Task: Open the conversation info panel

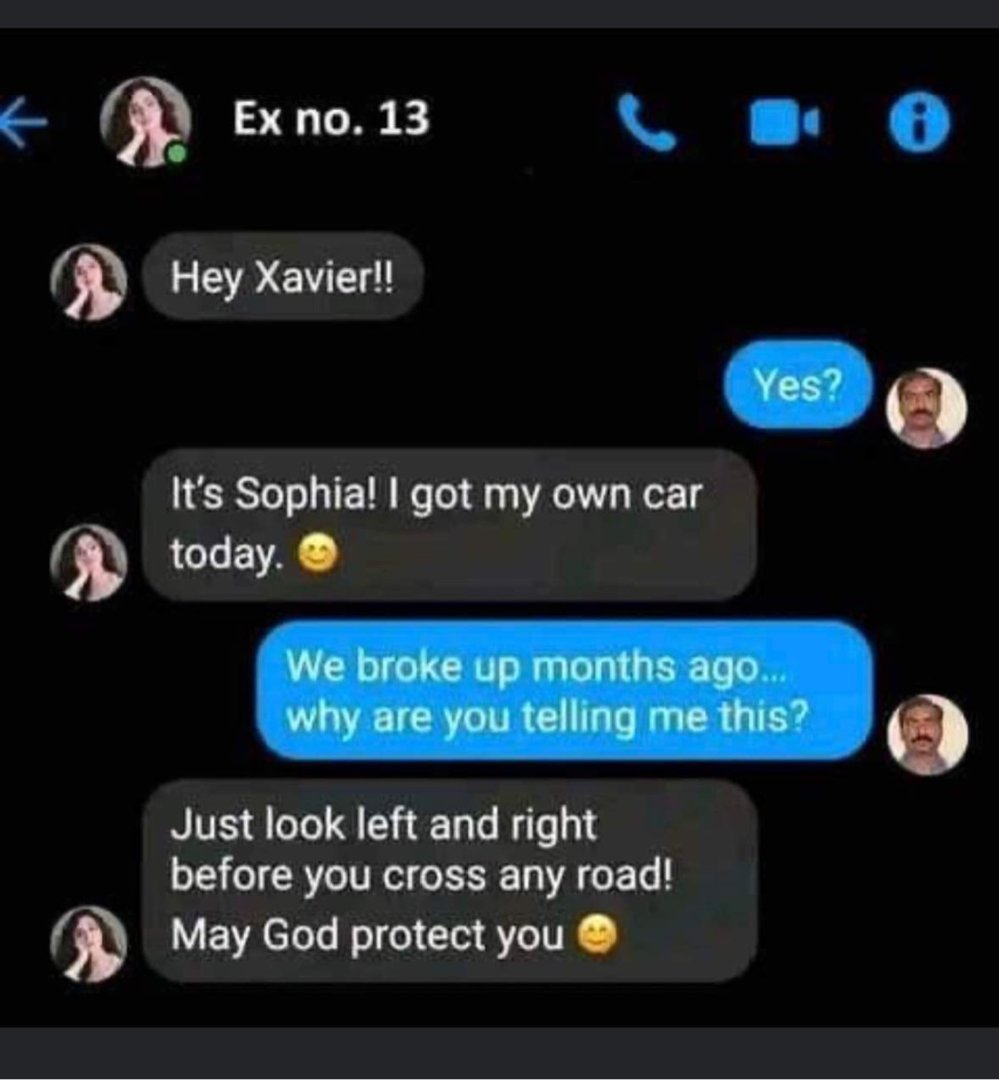Action: tap(920, 123)
